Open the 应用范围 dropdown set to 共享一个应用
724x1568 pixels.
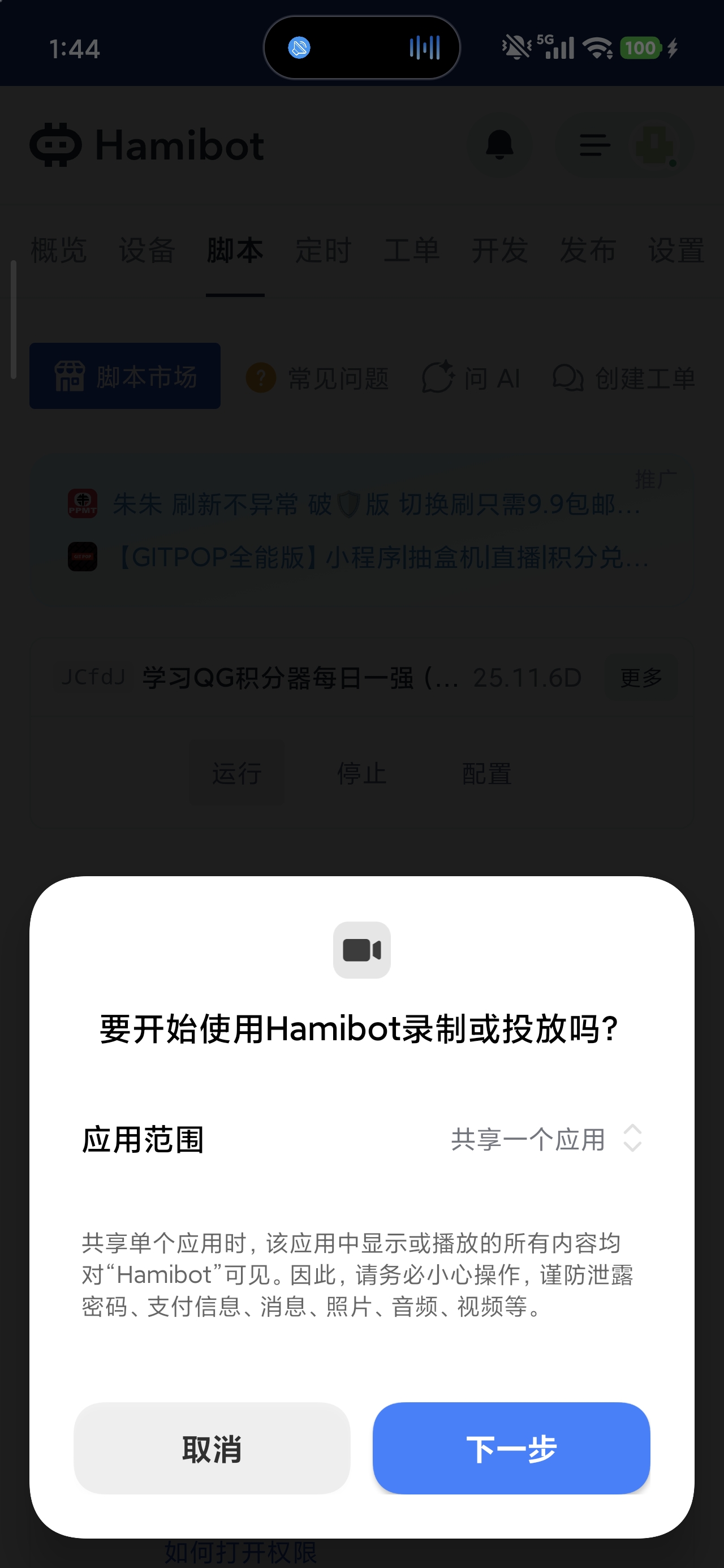545,1138
